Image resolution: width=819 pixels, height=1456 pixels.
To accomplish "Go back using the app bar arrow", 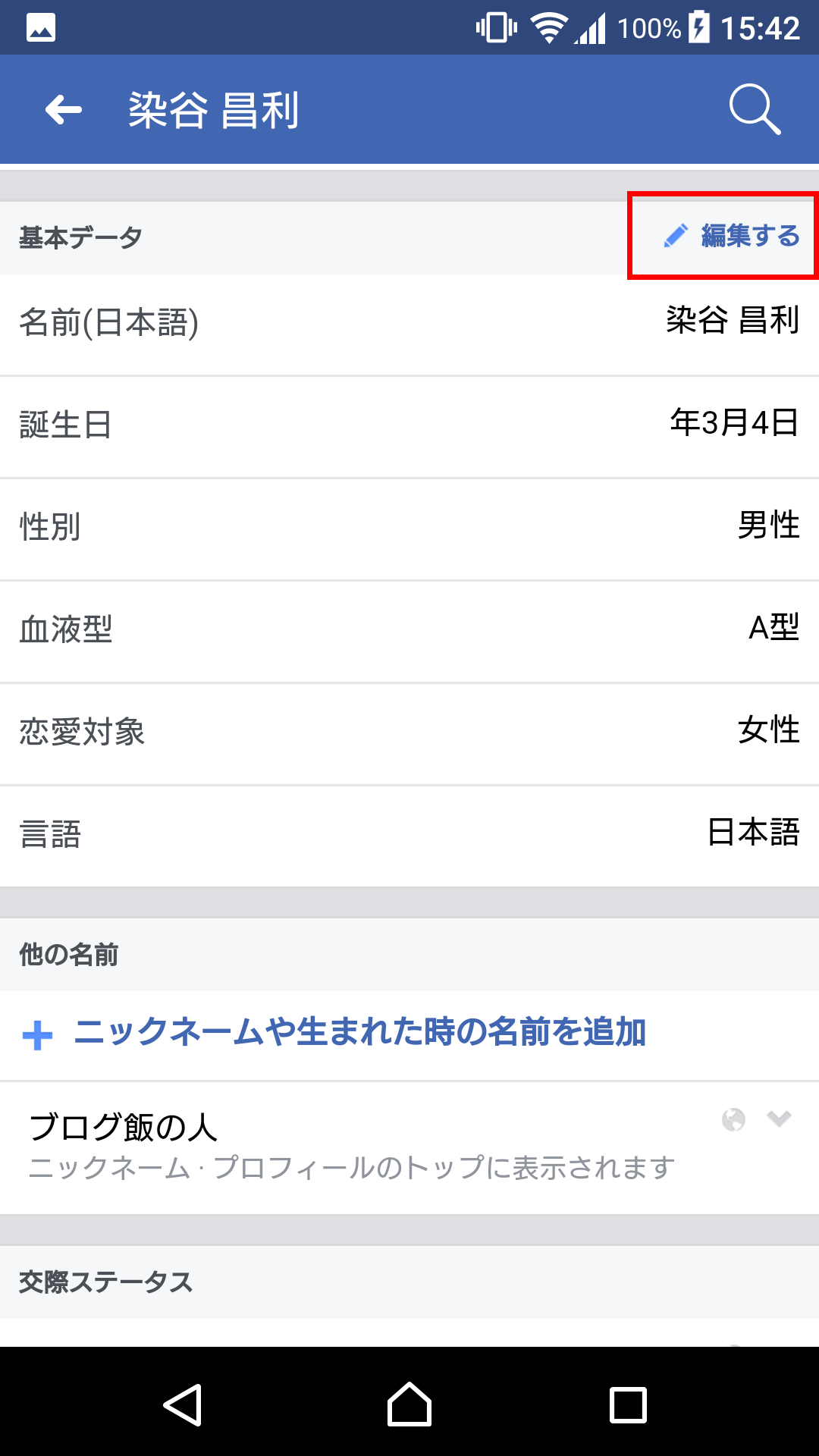I will click(64, 110).
